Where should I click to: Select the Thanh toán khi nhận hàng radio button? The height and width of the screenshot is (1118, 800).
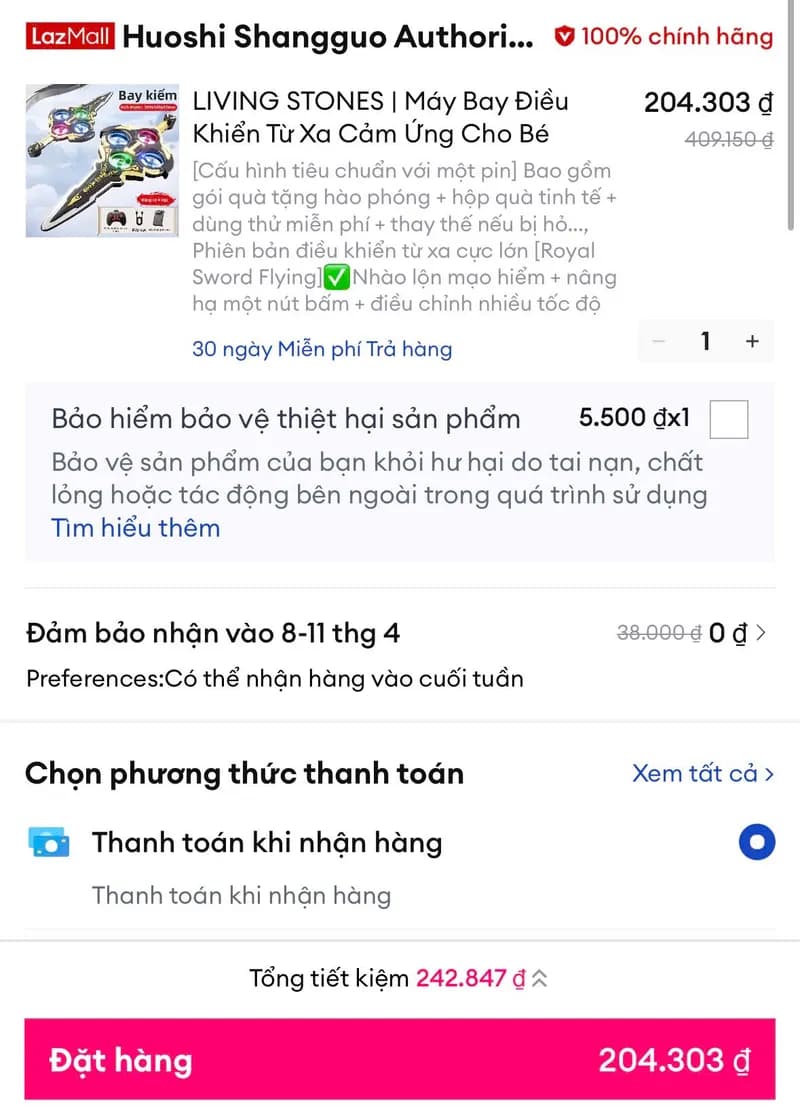pyautogui.click(x=757, y=843)
